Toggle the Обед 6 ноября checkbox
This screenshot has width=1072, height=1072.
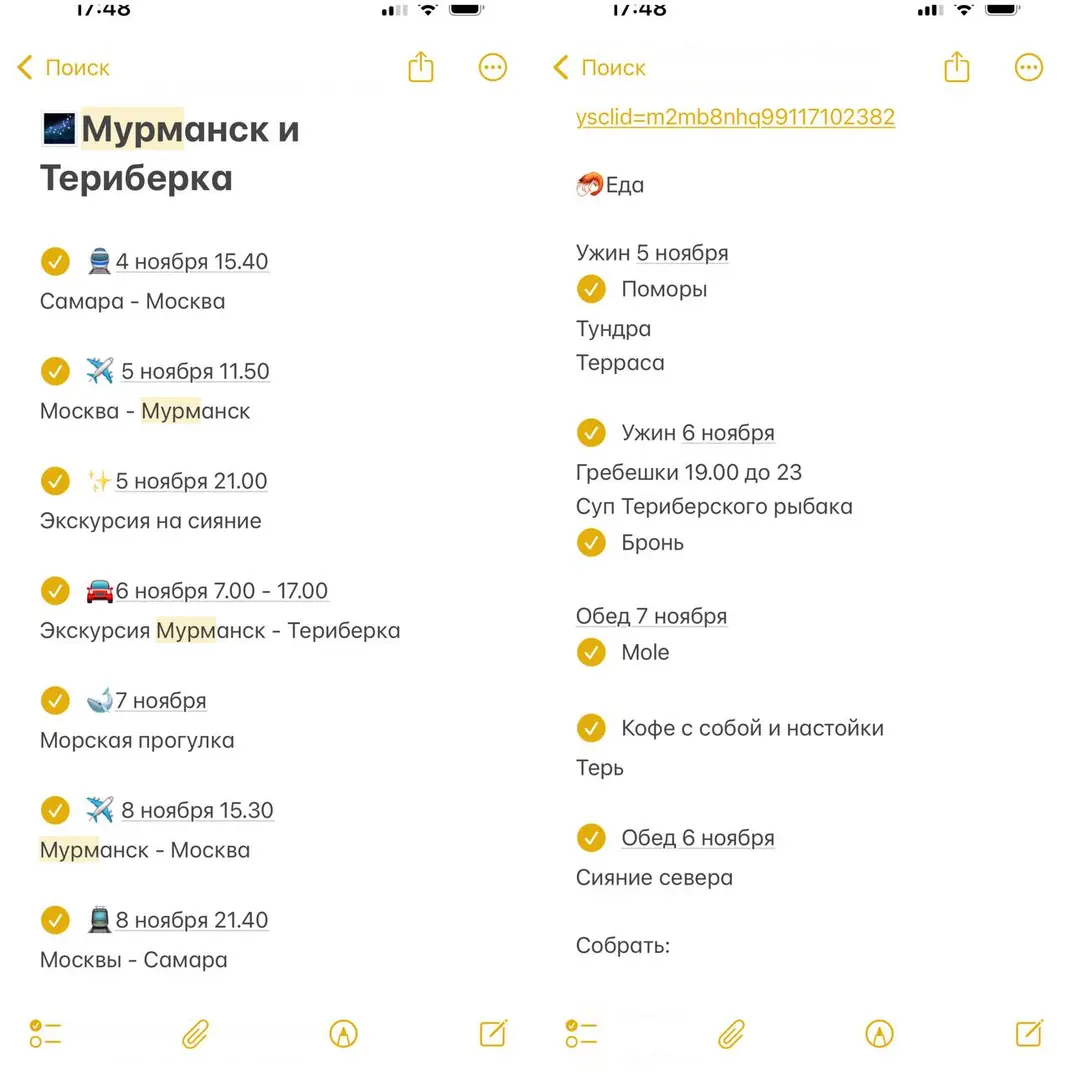pos(591,838)
